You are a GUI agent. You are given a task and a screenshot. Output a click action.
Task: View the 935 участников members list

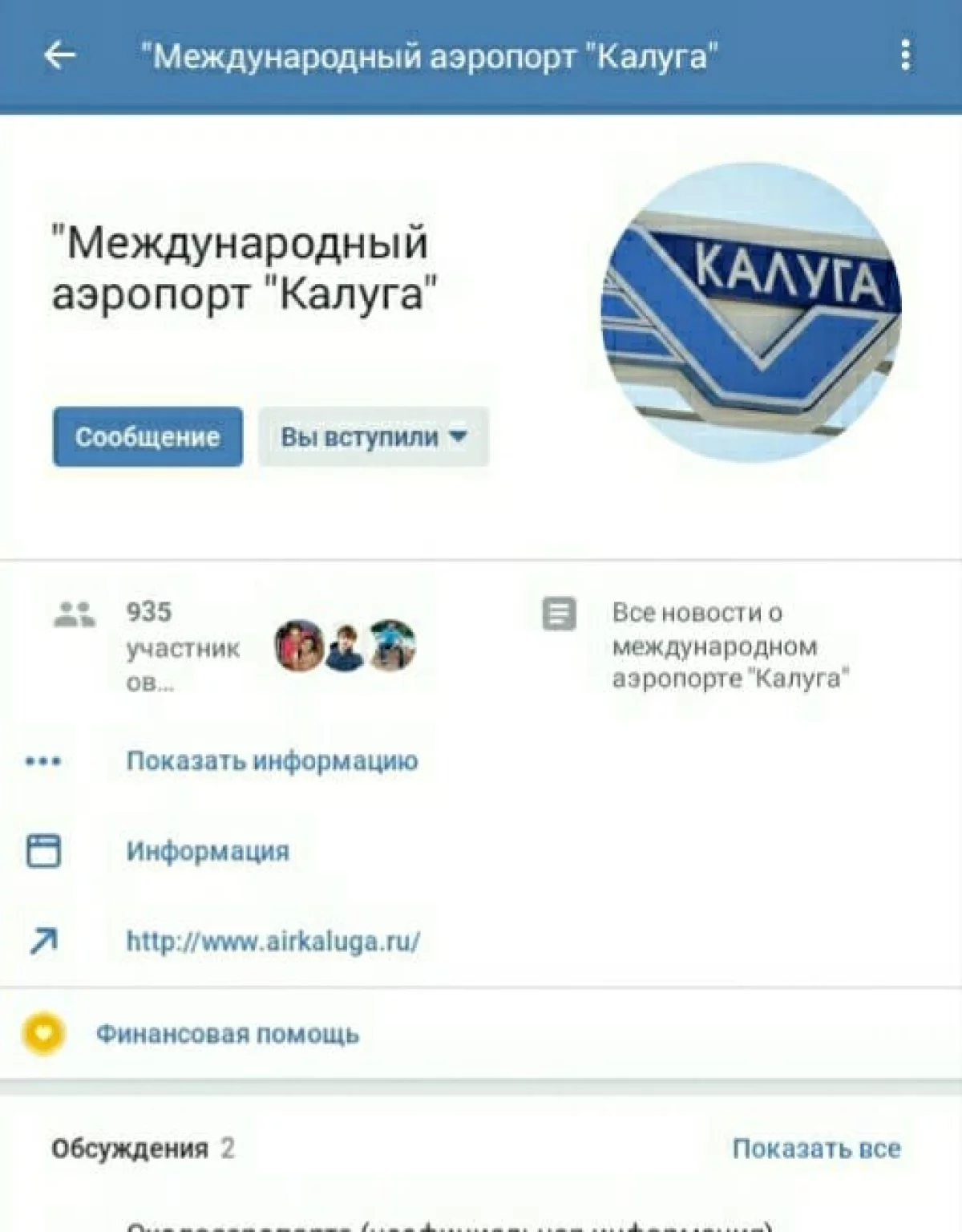[x=183, y=646]
